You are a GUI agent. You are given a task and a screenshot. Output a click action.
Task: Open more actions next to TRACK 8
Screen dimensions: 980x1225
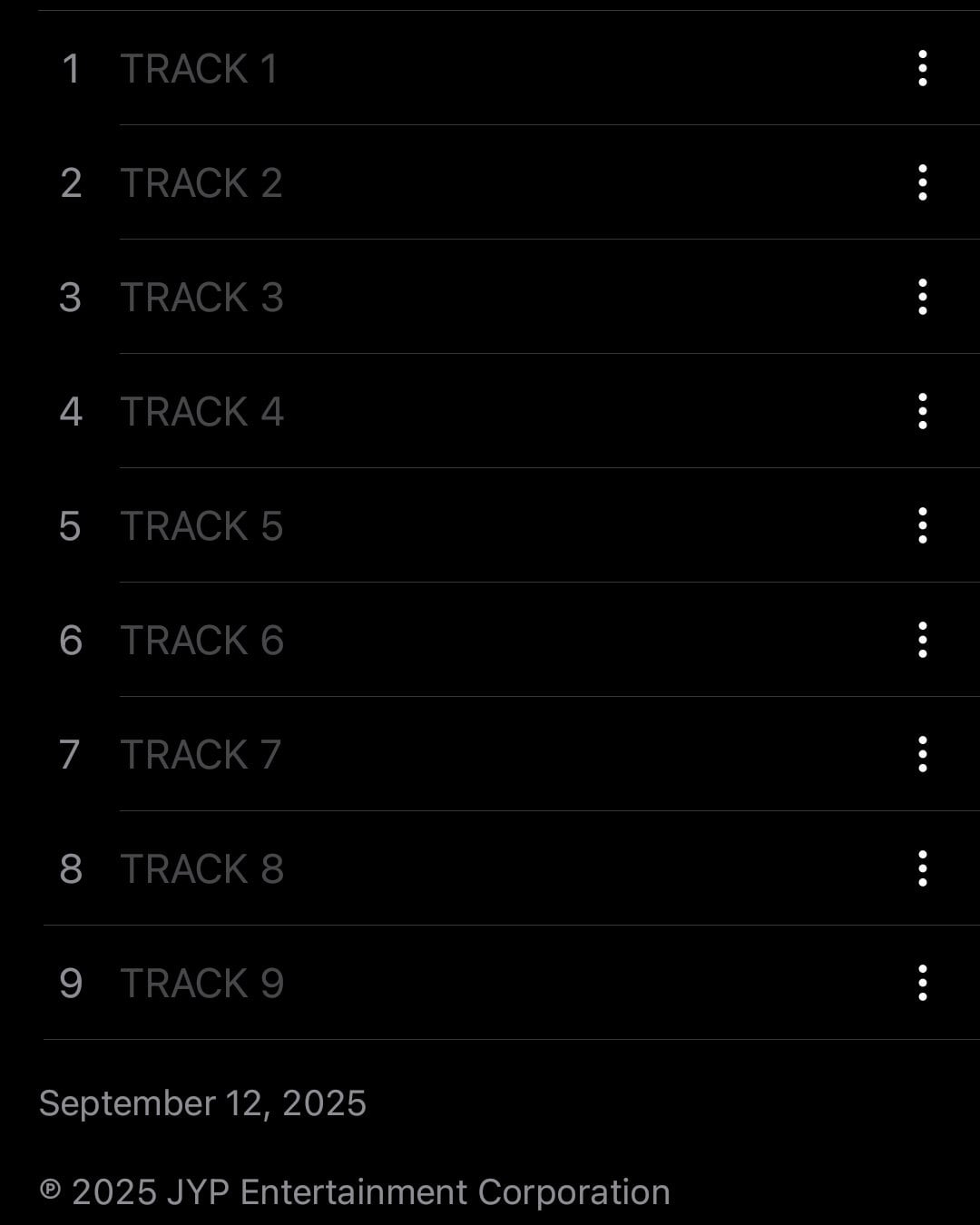coord(922,868)
